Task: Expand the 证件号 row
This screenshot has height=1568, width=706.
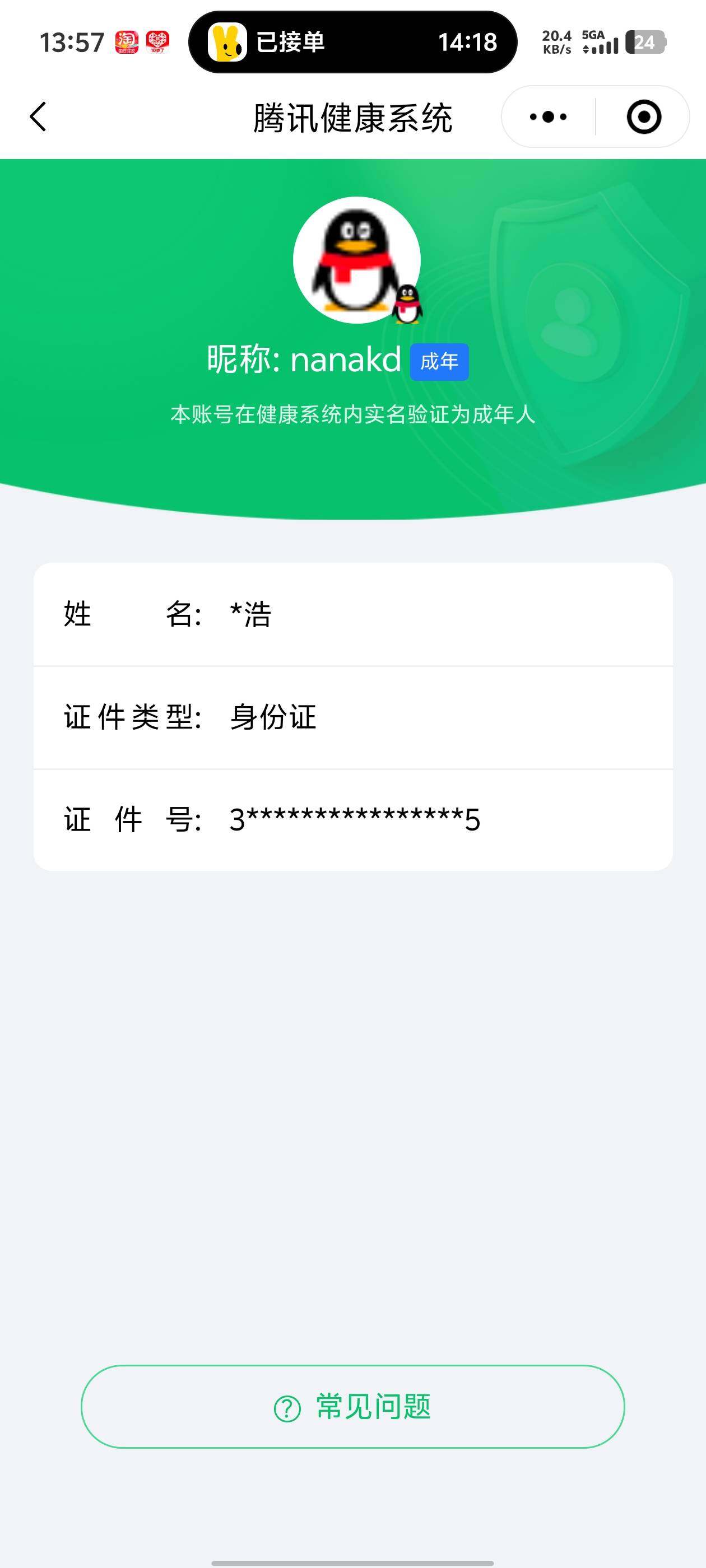Action: 352,819
